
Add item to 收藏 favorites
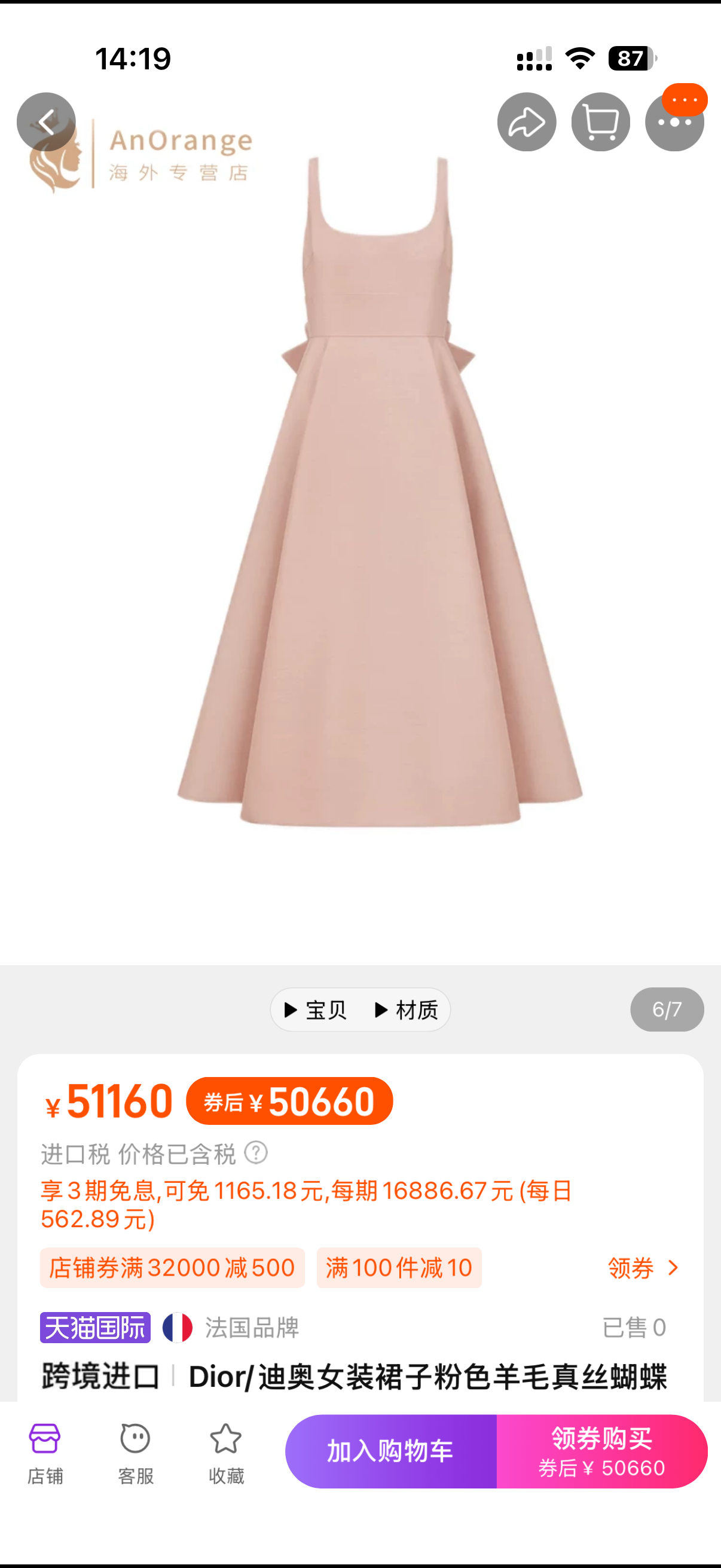point(226,1453)
